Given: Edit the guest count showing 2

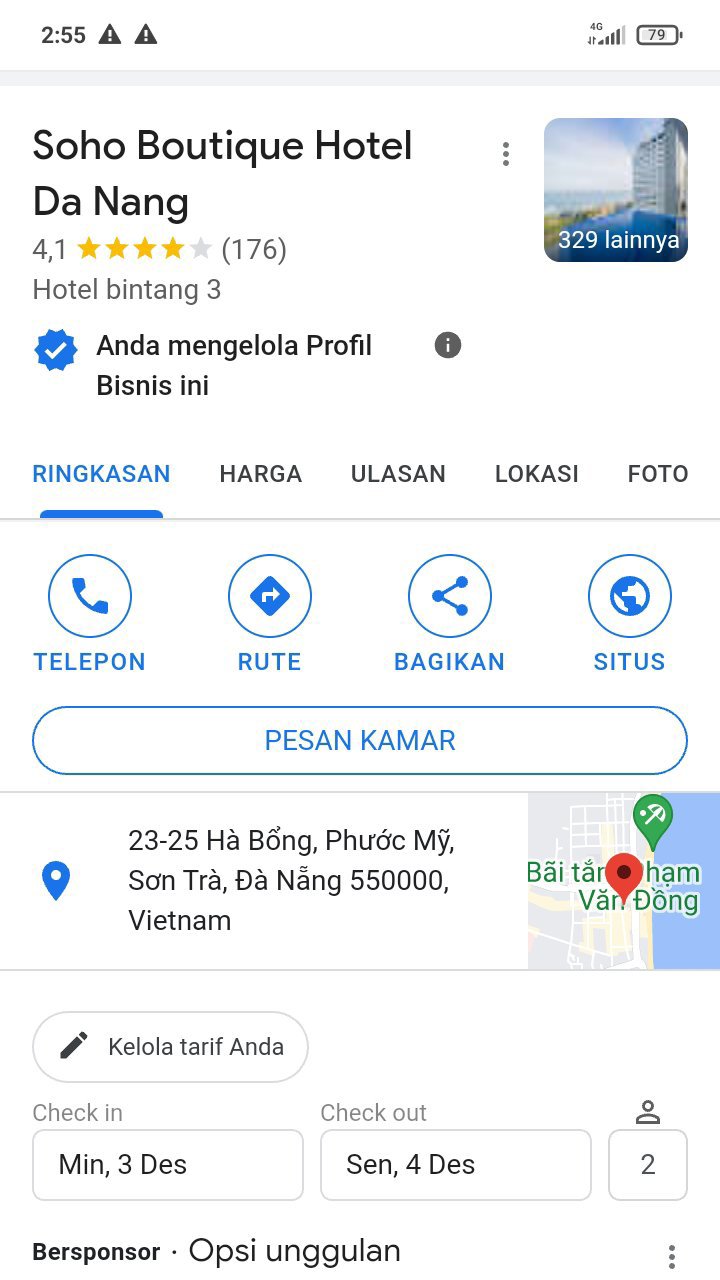Looking at the screenshot, I should tap(648, 1165).
